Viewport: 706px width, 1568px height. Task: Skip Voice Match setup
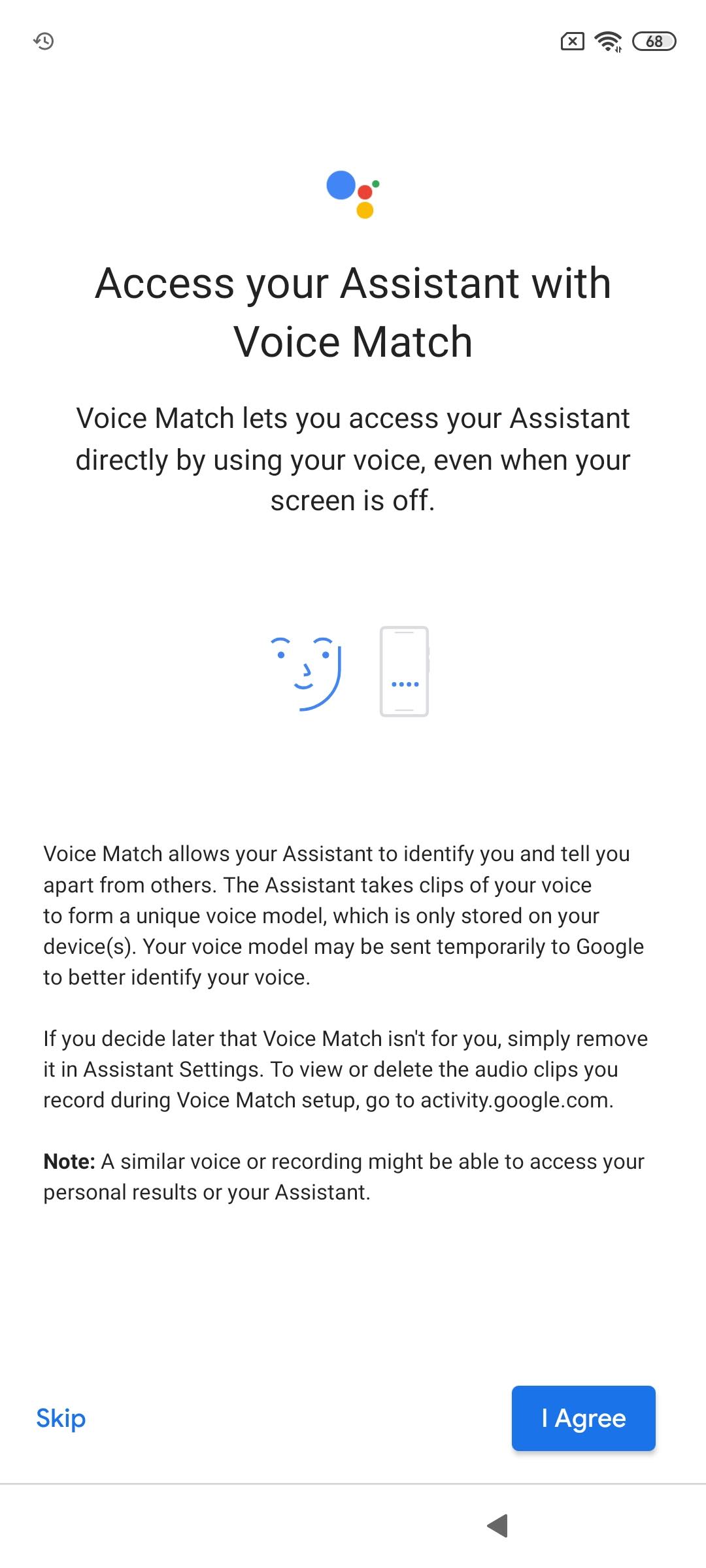[x=61, y=1418]
